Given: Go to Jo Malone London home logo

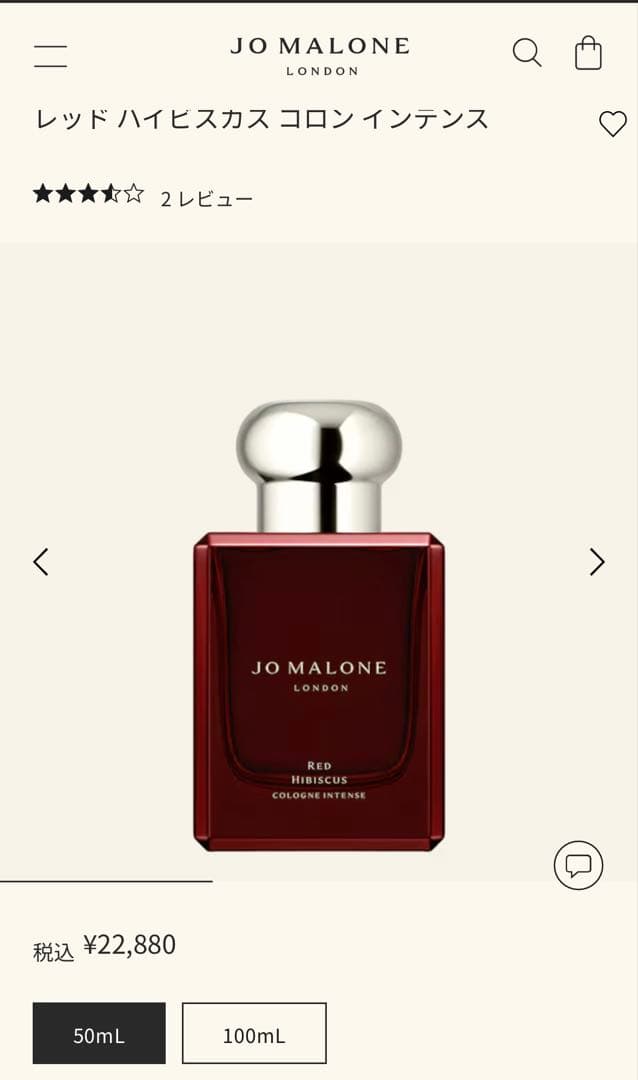Looking at the screenshot, I should (320, 55).
